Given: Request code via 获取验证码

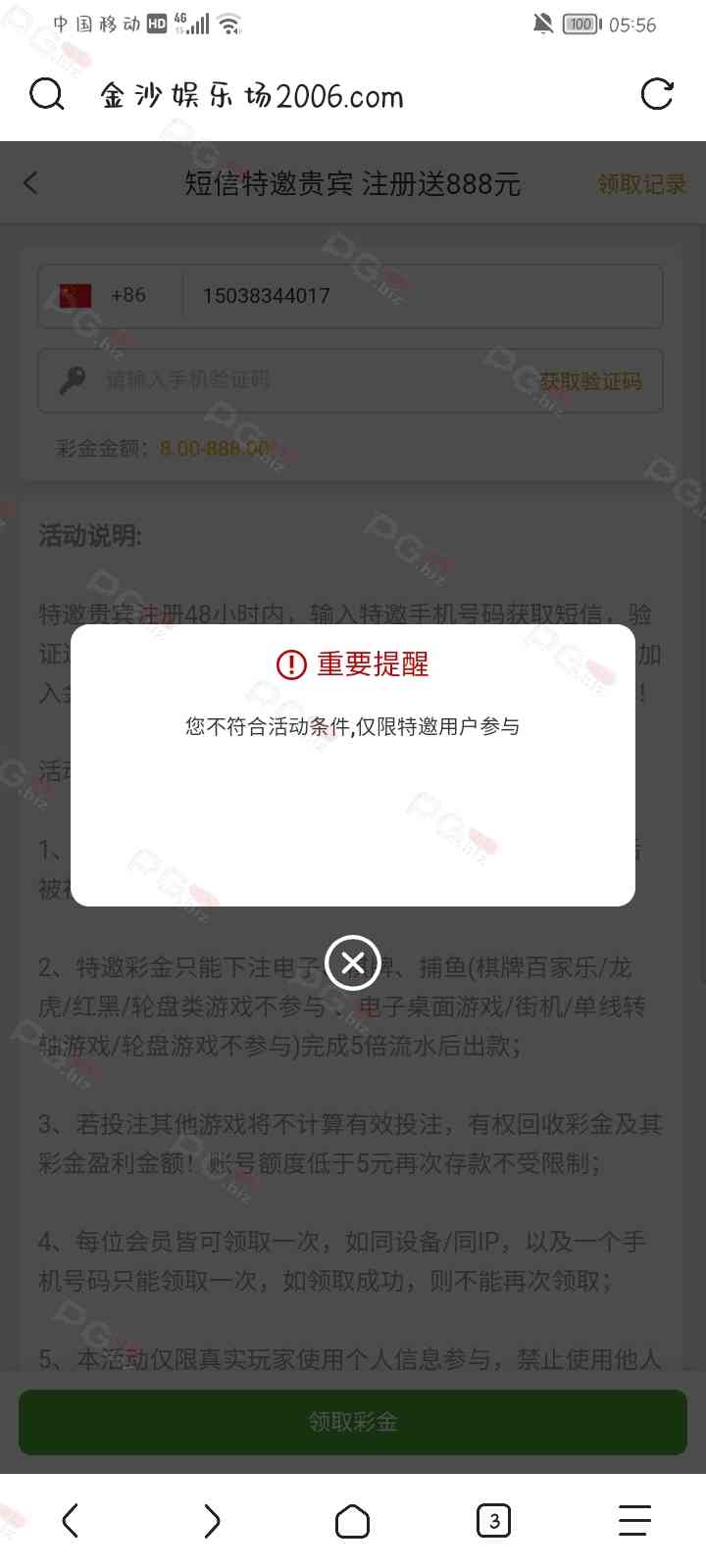Looking at the screenshot, I should (590, 380).
